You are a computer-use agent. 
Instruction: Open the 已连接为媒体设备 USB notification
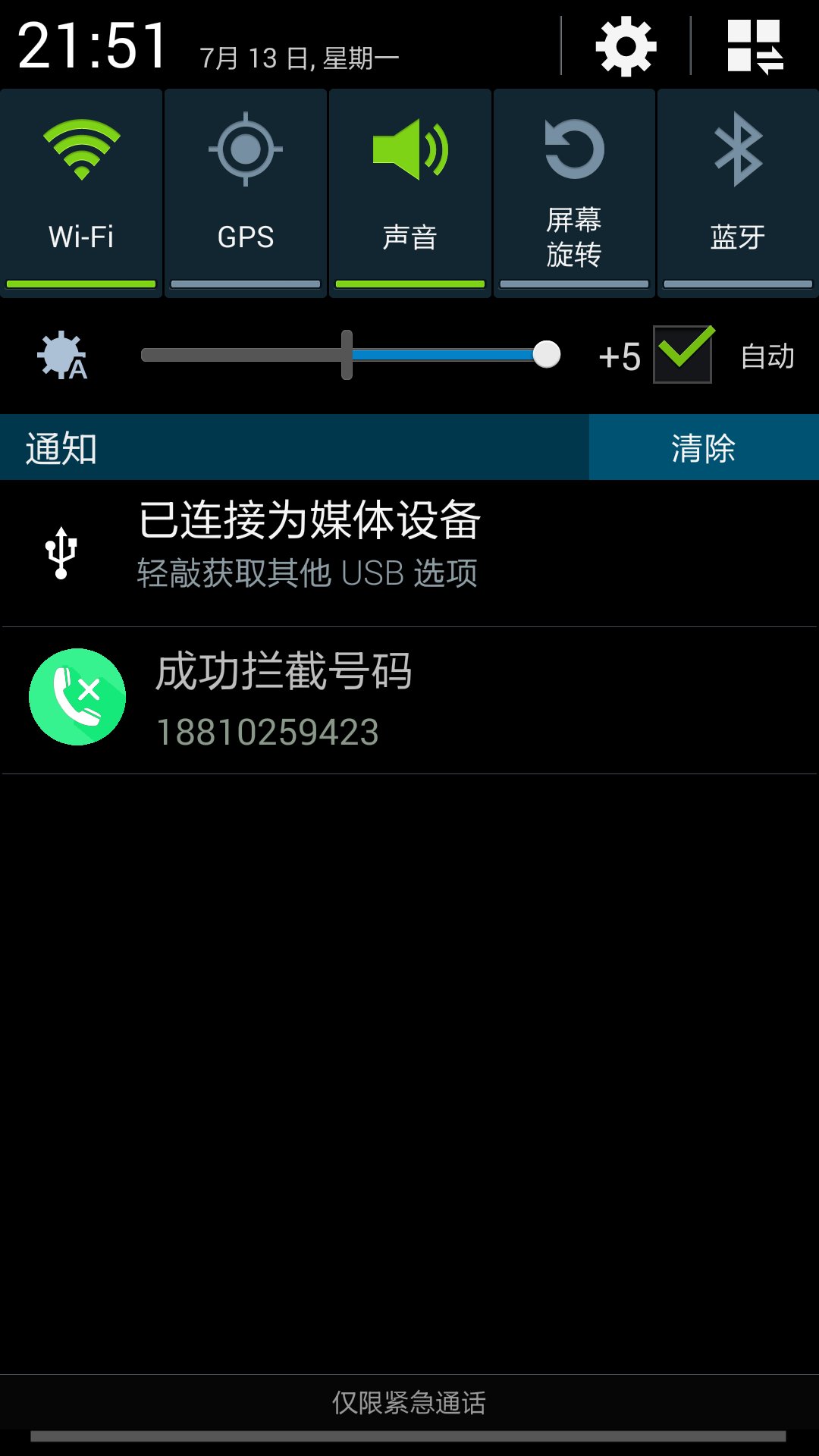[x=409, y=552]
